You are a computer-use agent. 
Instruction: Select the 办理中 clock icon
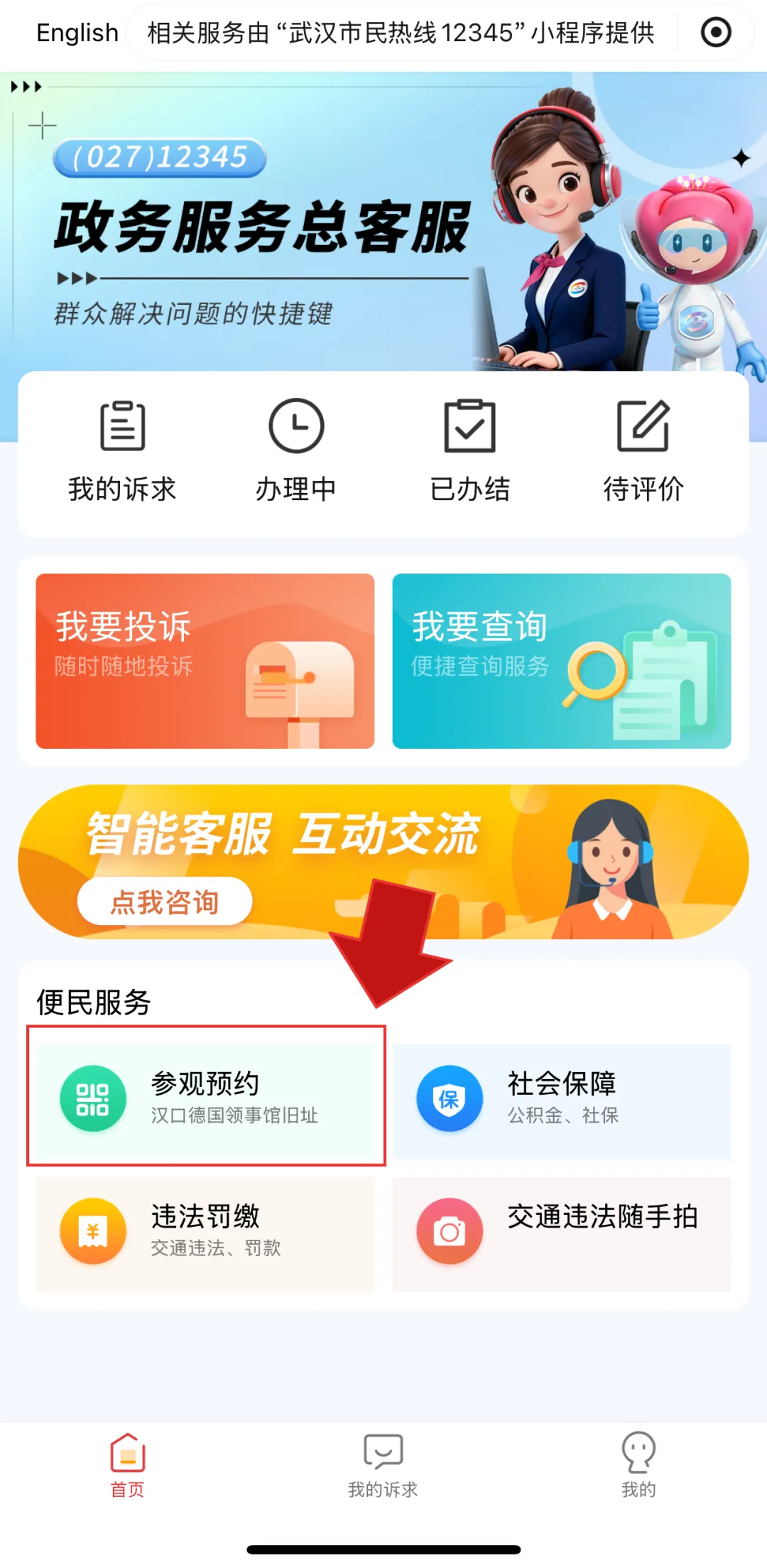pyautogui.click(x=296, y=426)
